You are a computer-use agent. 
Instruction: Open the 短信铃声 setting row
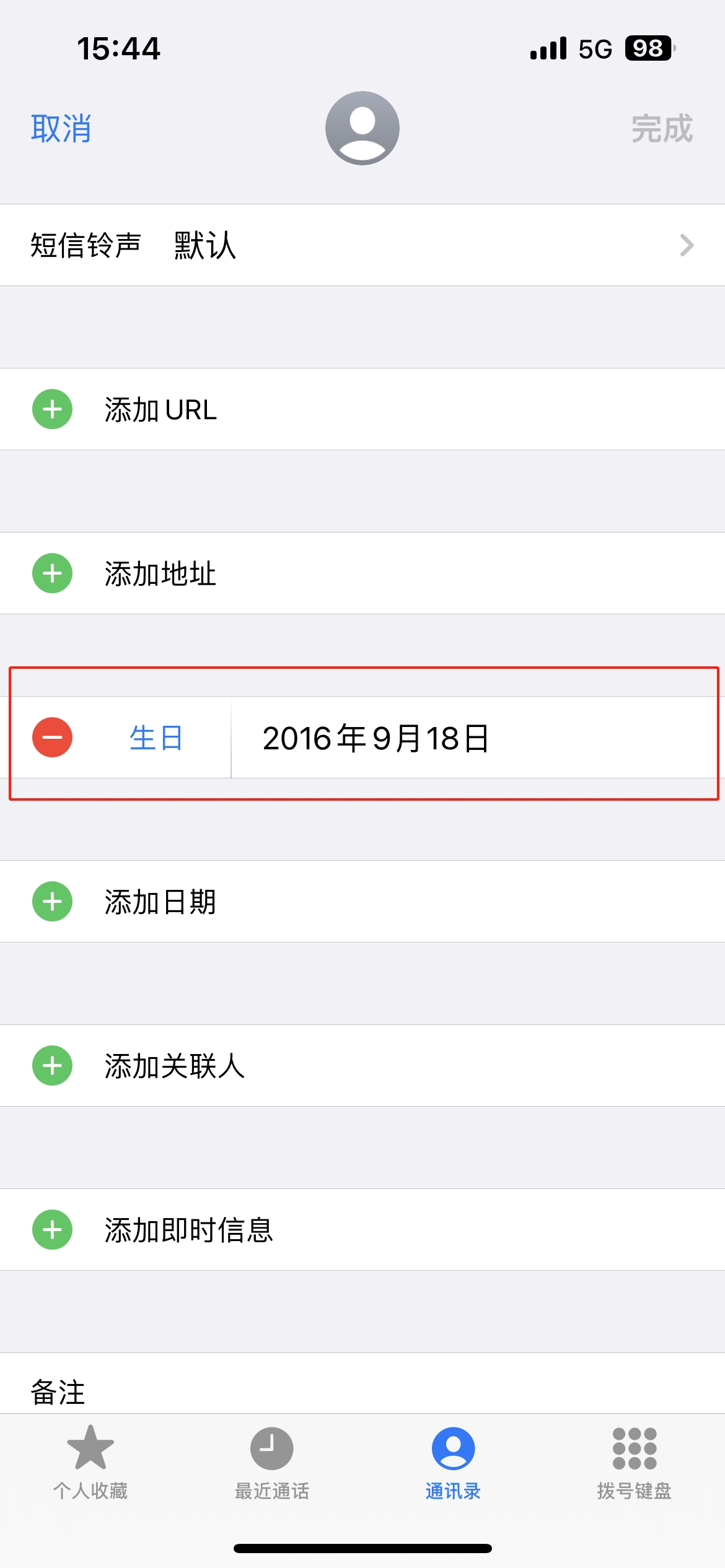(362, 245)
